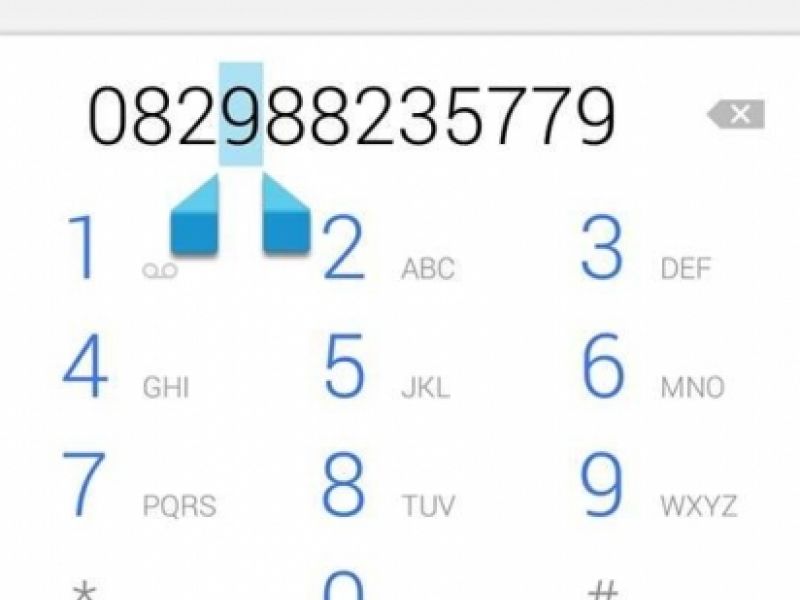This screenshot has height=600, width=800.
Task: Enter digit 3 DEF
Action: coord(645,250)
